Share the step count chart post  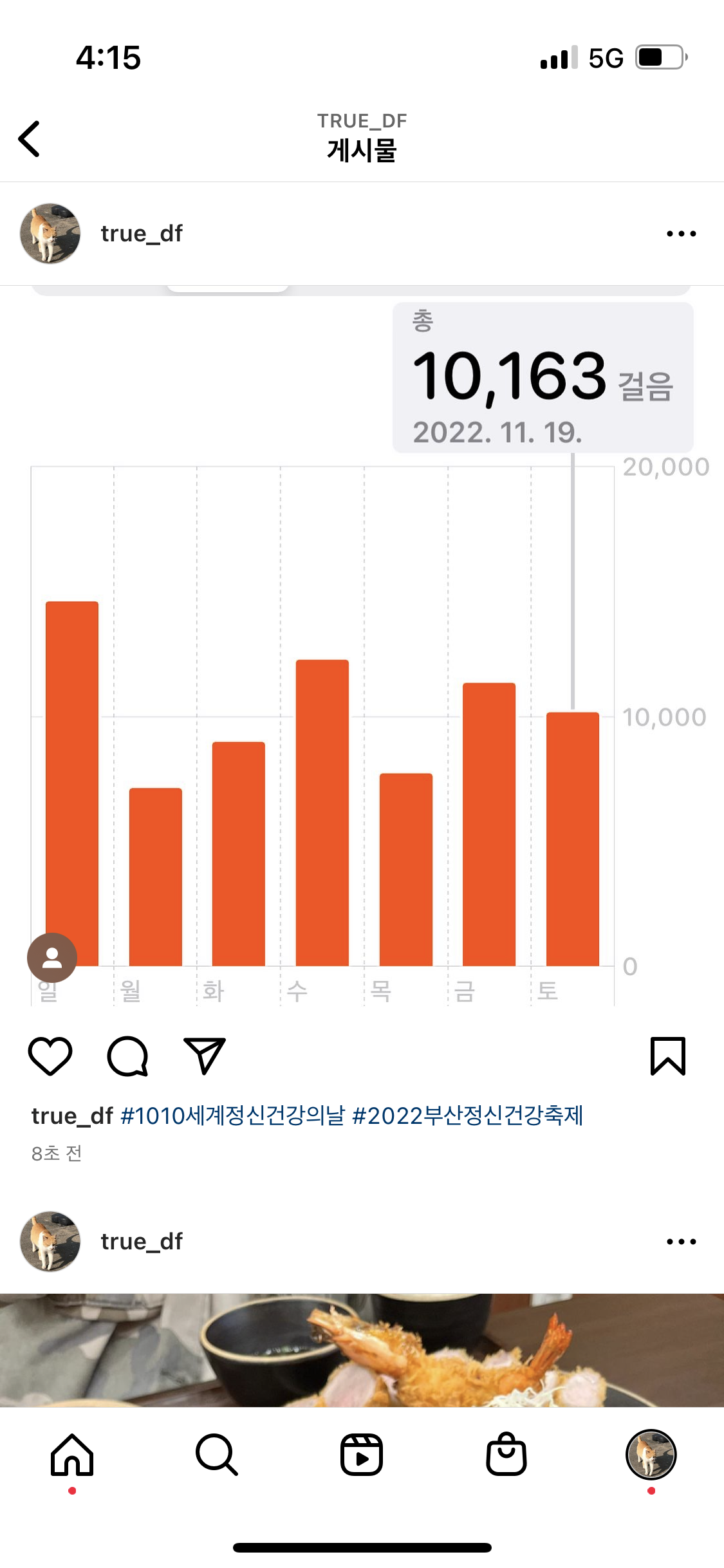[x=205, y=1056]
